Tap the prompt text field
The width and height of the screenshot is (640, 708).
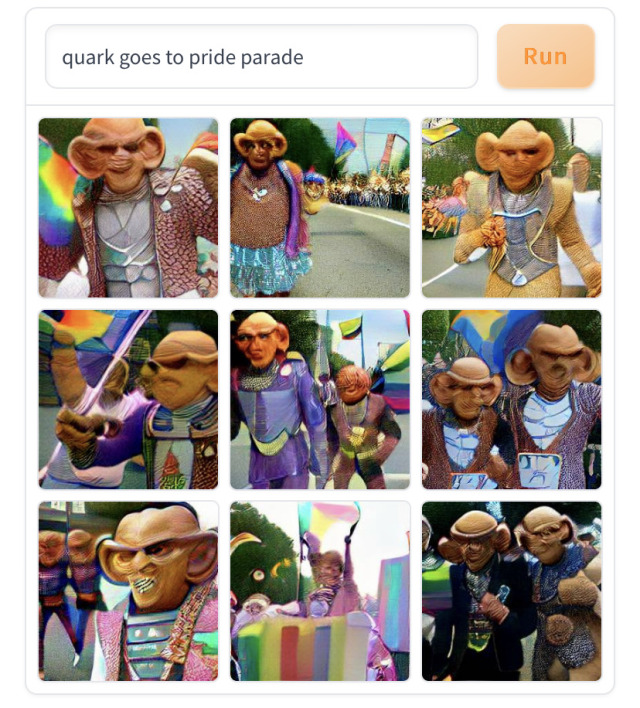pos(261,57)
